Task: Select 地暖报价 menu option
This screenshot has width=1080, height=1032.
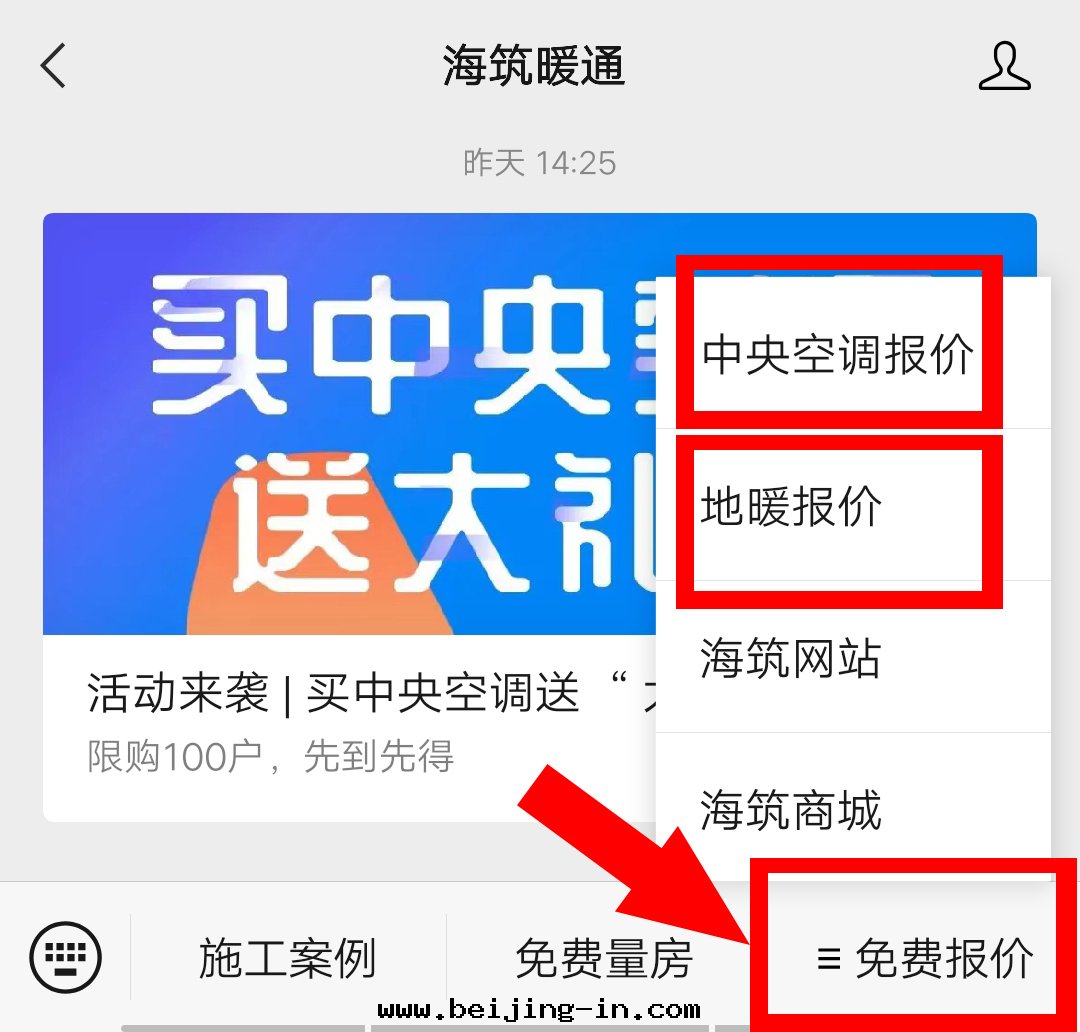Action: [838, 508]
